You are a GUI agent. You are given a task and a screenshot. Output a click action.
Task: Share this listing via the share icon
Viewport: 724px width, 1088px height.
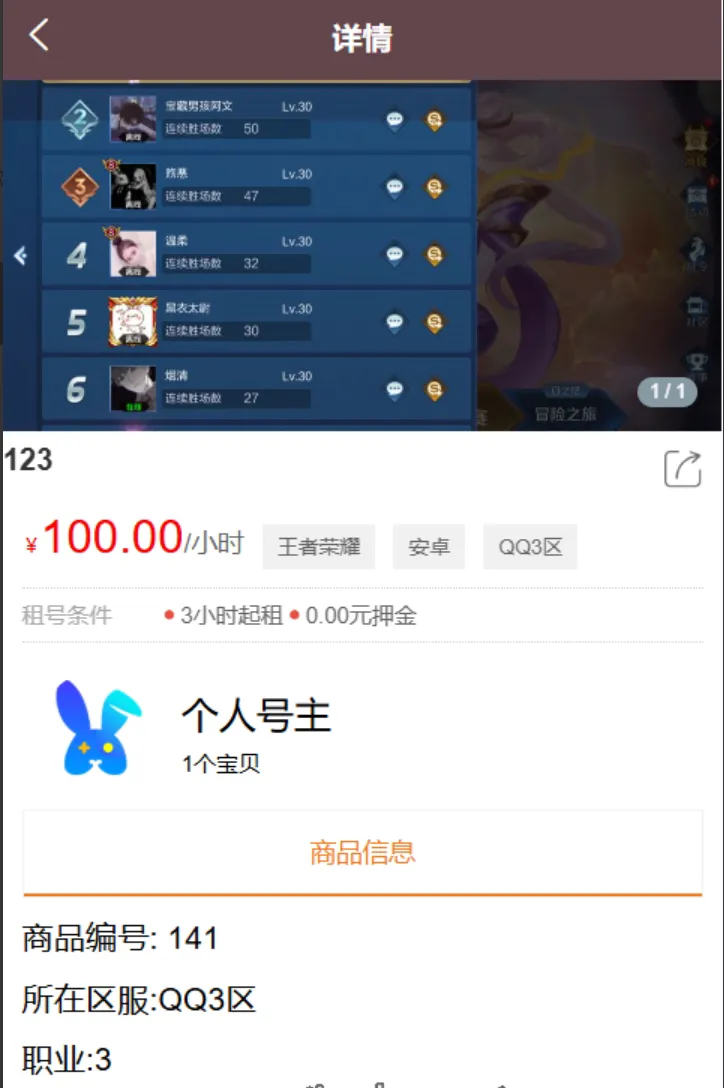[682, 468]
